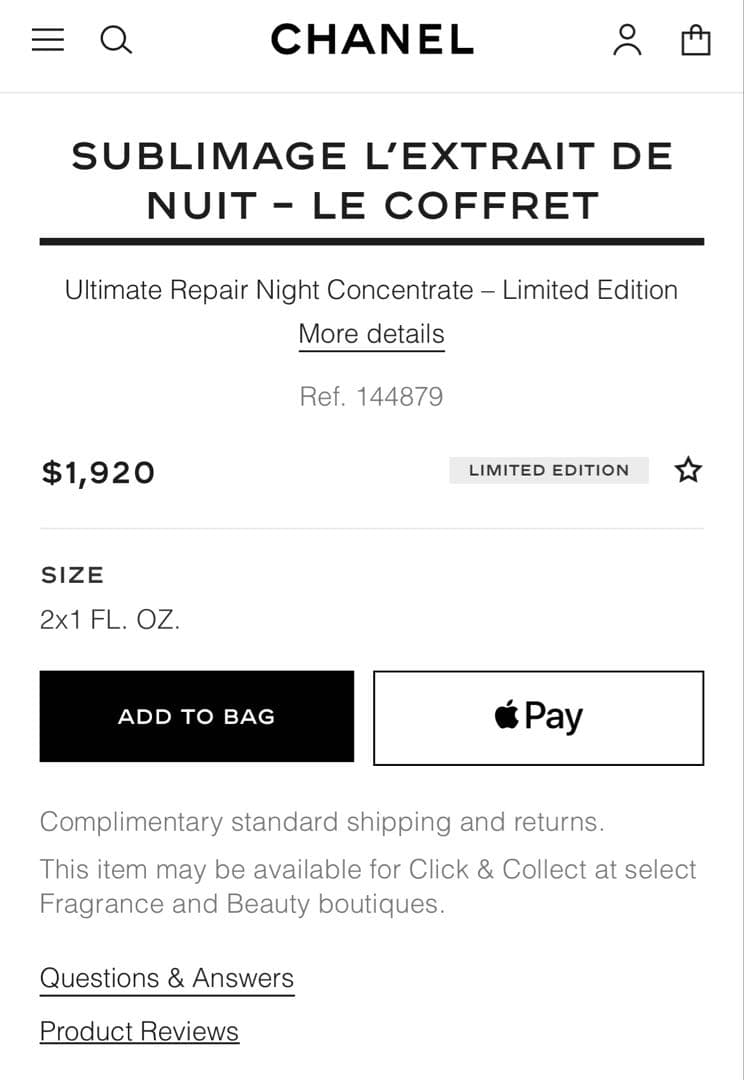744x1080 pixels.
Task: Click the SUBLIMAGE product title
Action: click(x=371, y=180)
